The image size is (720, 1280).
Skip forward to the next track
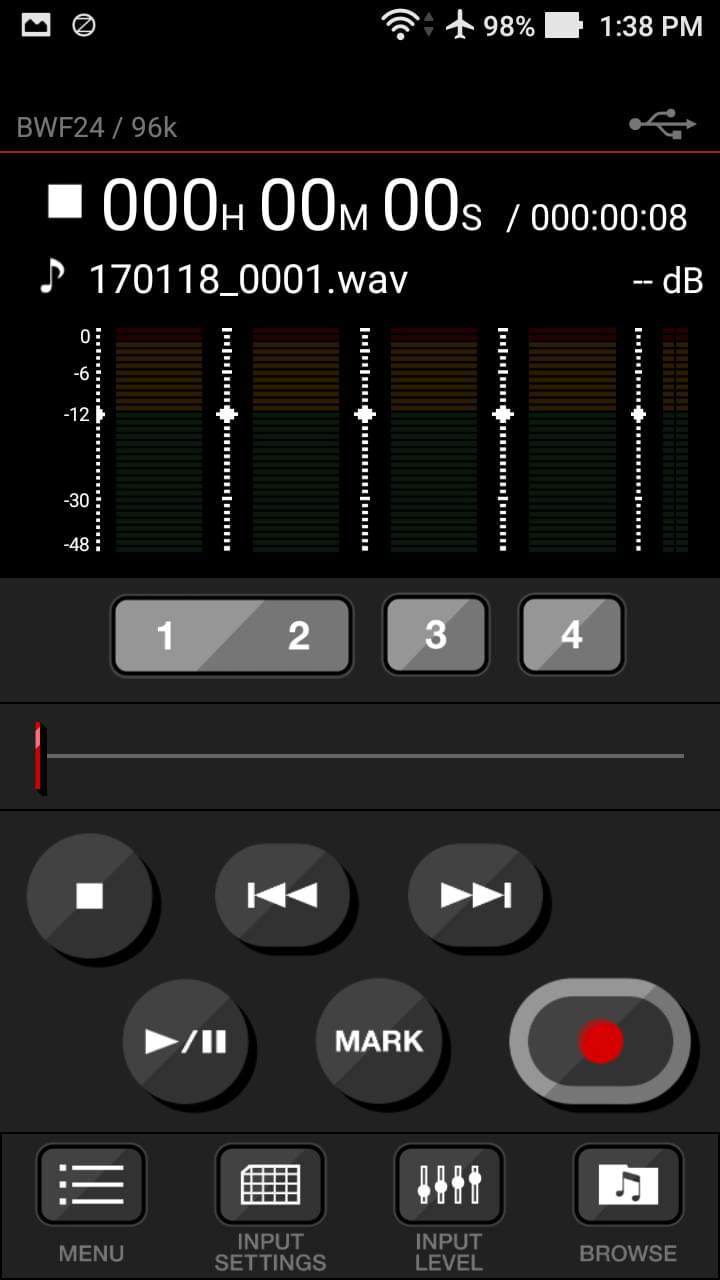coord(476,895)
